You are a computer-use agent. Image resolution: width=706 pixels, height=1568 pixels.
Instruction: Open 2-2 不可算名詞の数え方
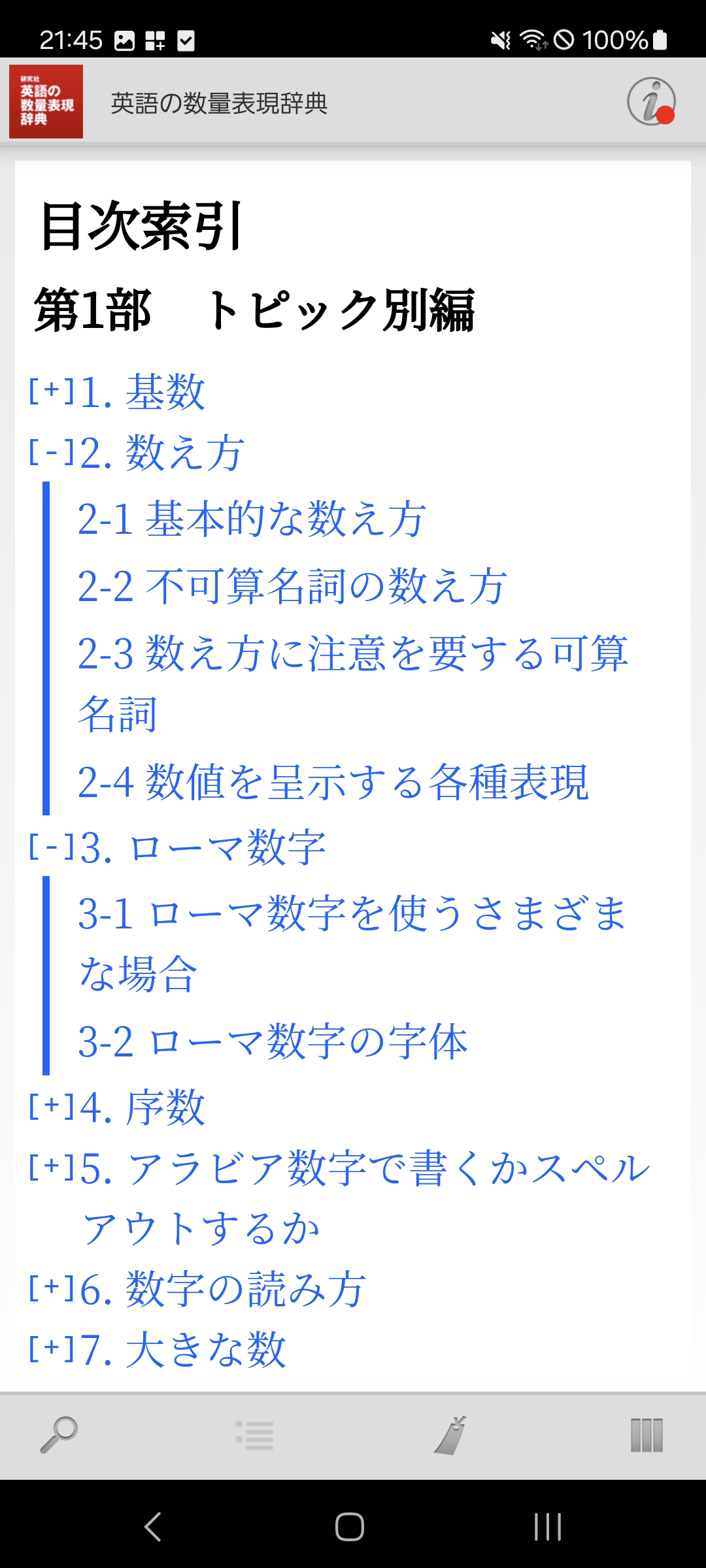tap(292, 586)
